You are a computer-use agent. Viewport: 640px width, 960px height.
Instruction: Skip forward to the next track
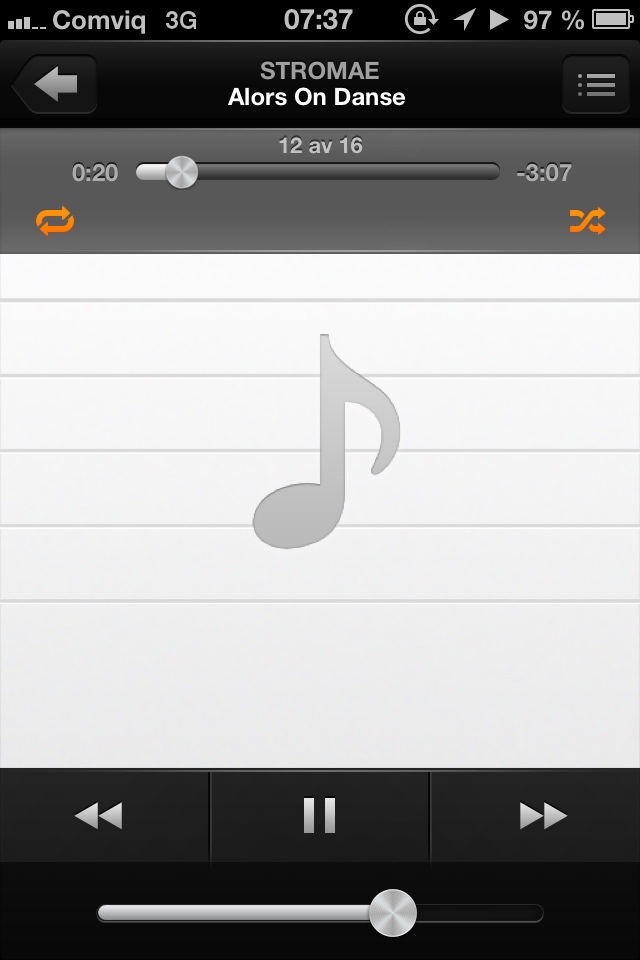543,816
